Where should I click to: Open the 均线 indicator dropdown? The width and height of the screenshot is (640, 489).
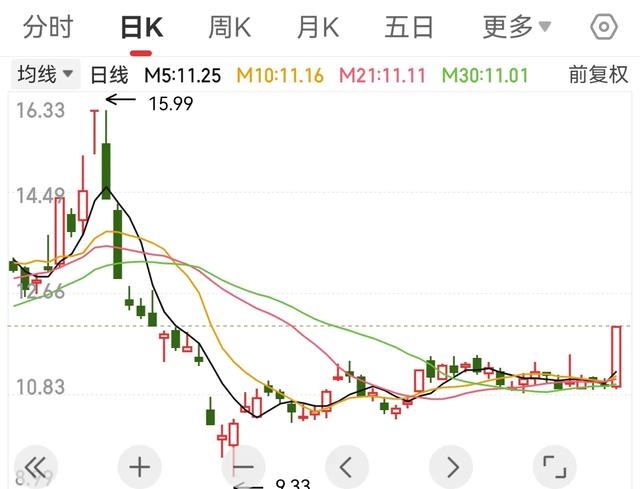(46, 73)
